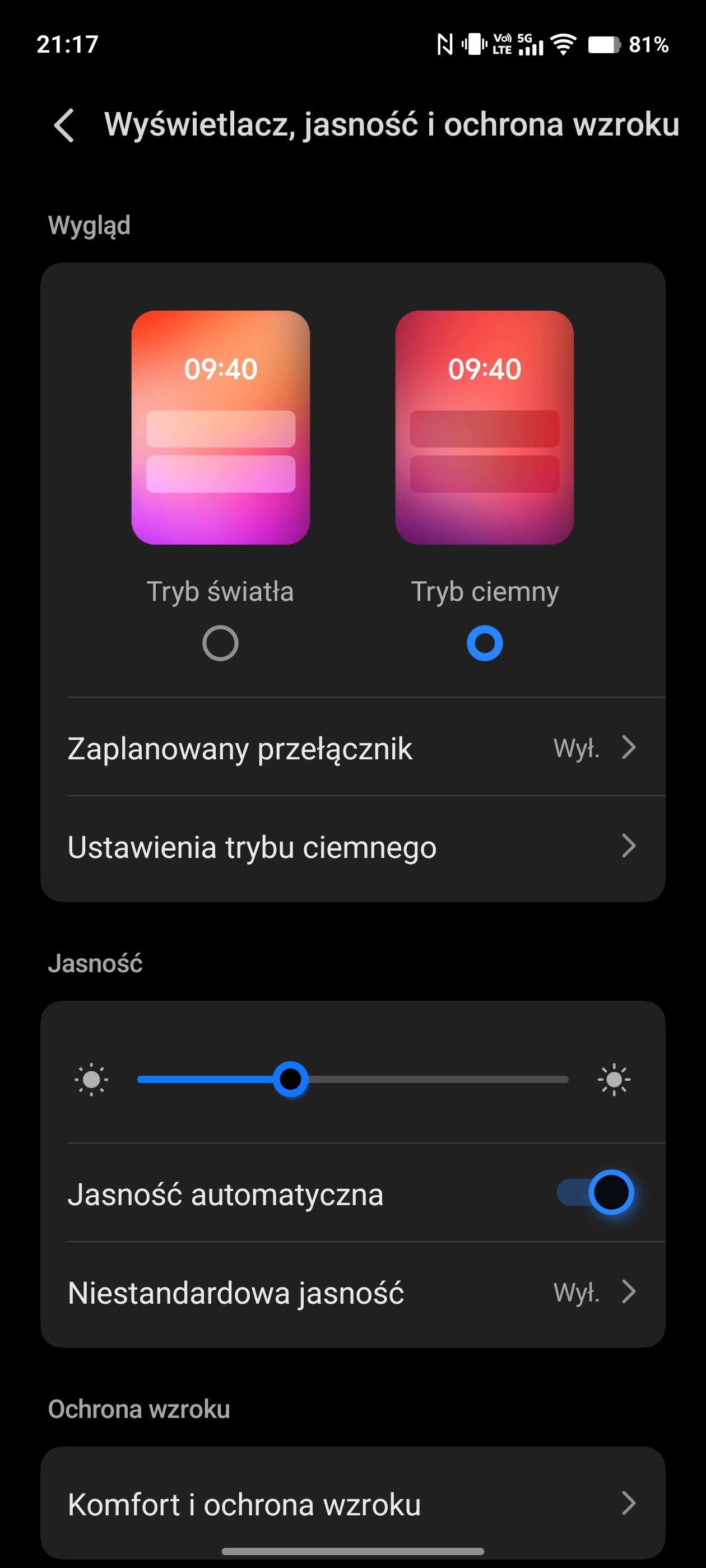Disable Jasność automatyczna toggle
This screenshot has width=706, height=1568.
(x=595, y=1192)
